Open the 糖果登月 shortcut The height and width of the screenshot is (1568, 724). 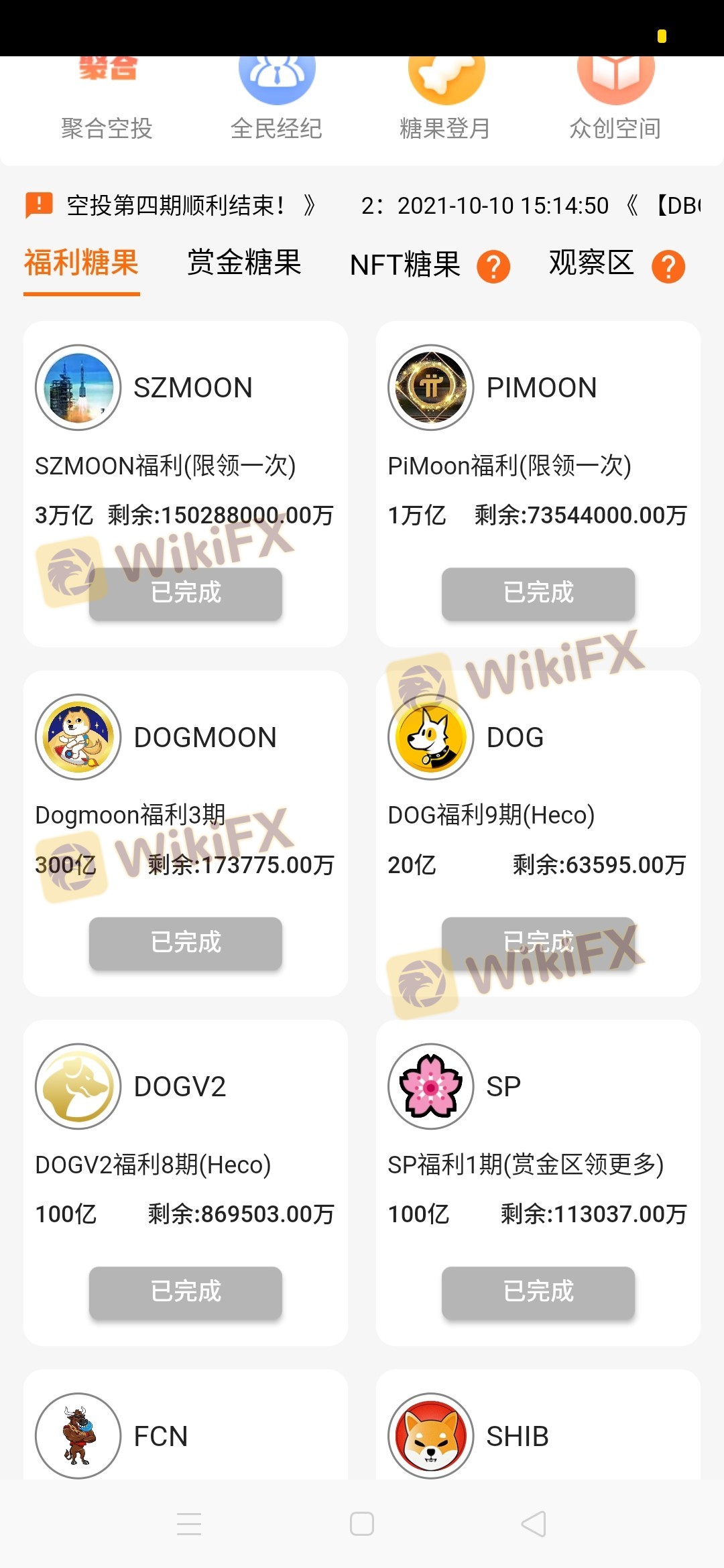[446, 101]
